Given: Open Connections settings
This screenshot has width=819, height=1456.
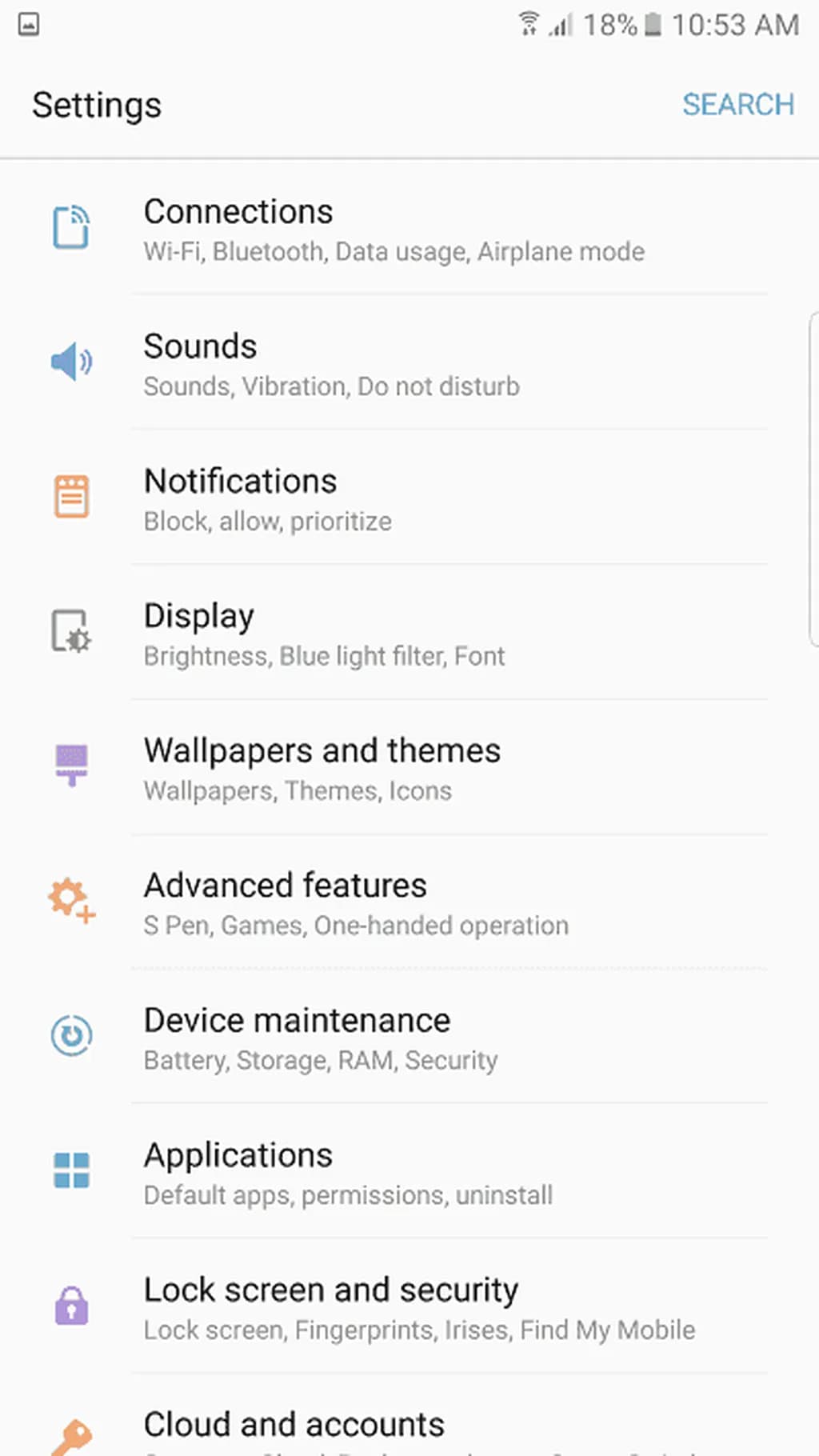Looking at the screenshot, I should [x=392, y=229].
